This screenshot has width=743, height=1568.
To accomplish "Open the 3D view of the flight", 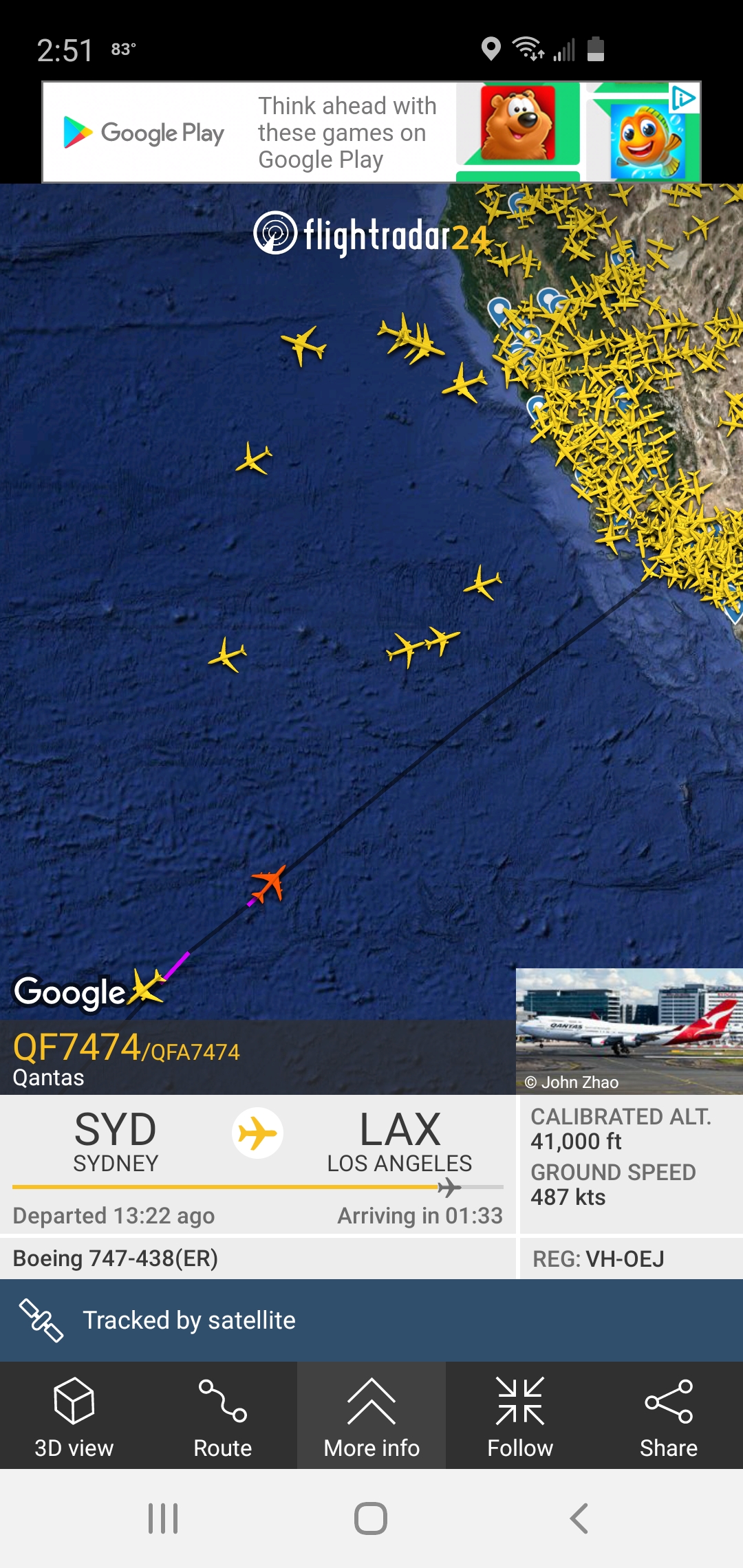I will (74, 1417).
